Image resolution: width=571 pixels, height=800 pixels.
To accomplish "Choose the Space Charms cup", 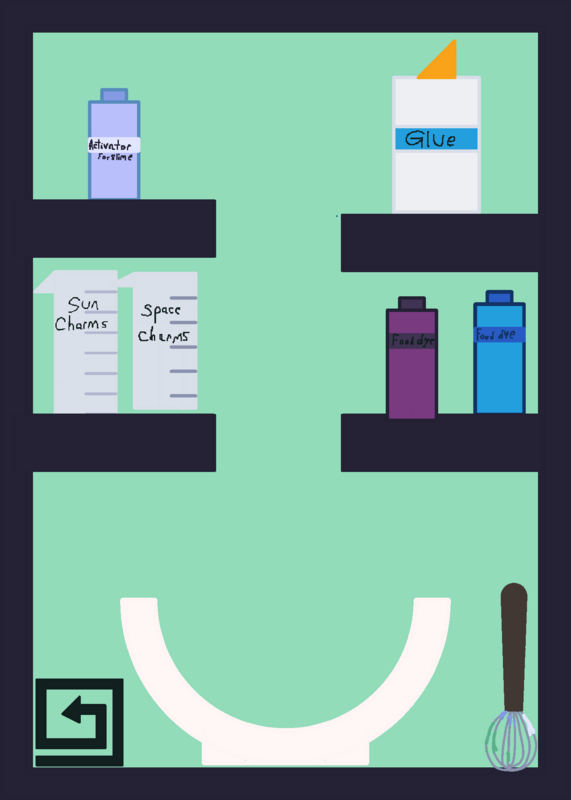I will click(x=159, y=340).
